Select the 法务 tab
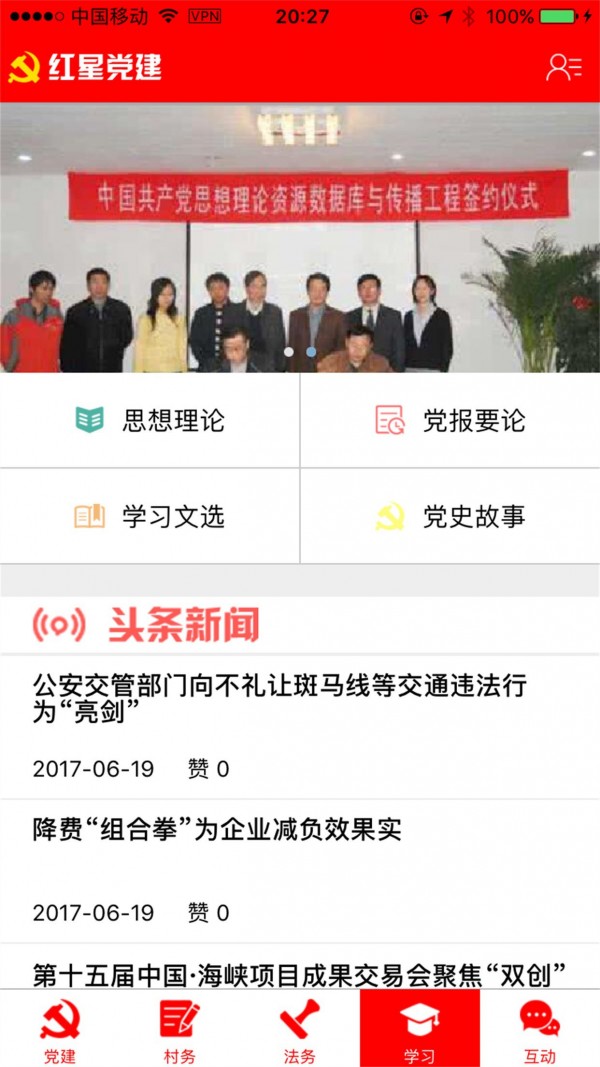This screenshot has width=600, height=1067. coord(300,1030)
